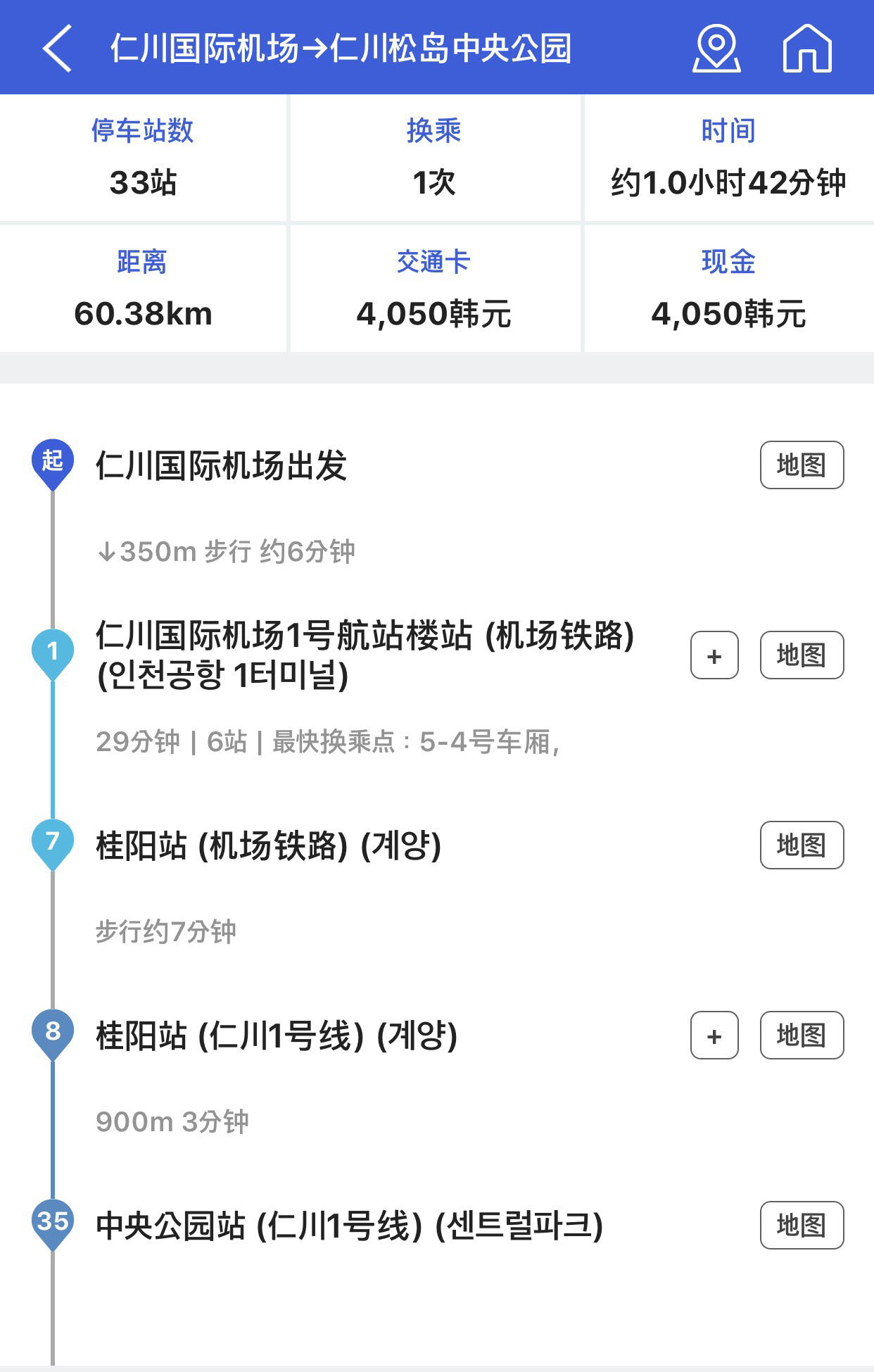Open 地图 next to 中央公园站
Image resolution: width=874 pixels, height=1372 pixels.
coord(803,1225)
